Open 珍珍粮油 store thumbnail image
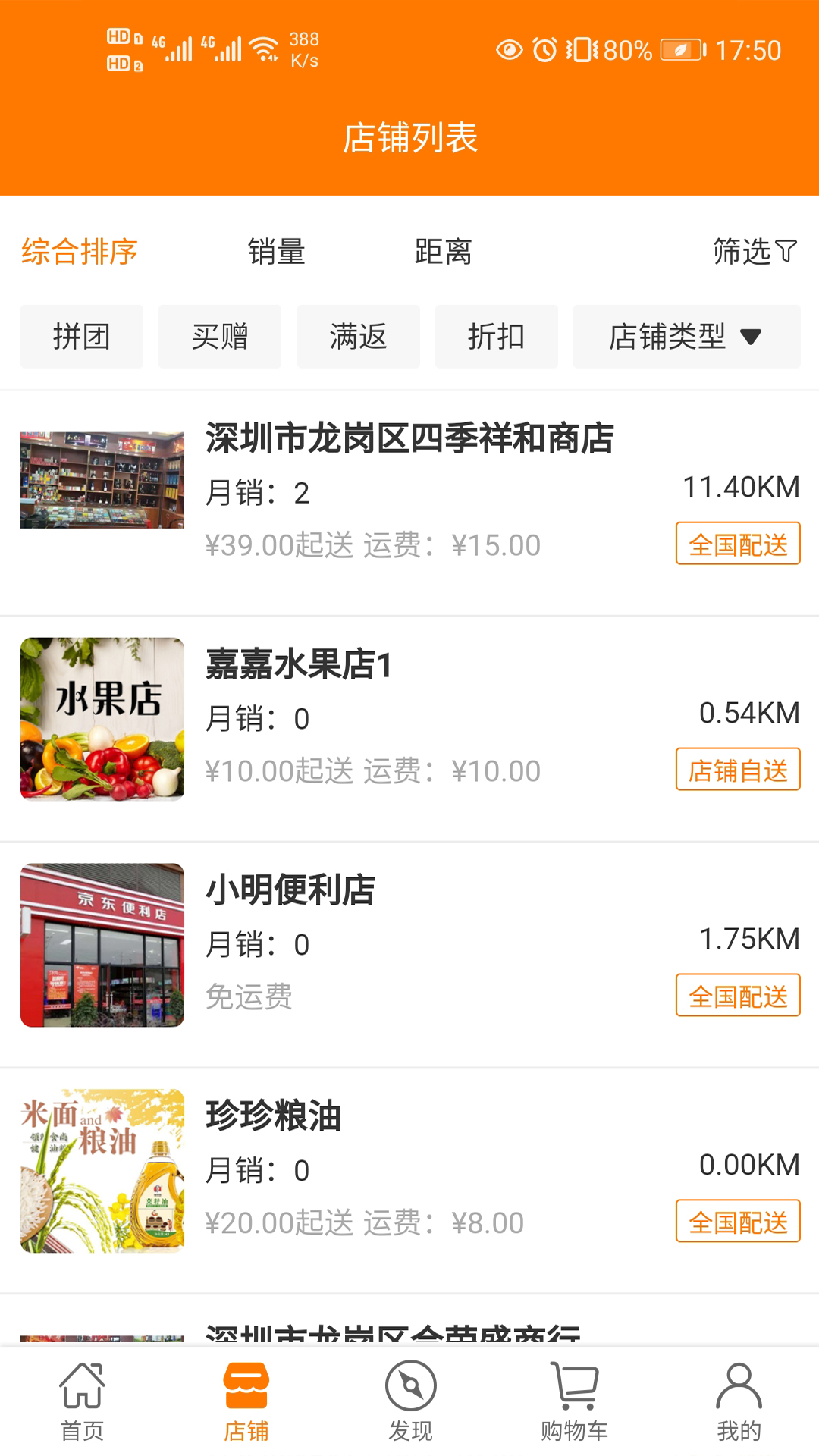This screenshot has width=819, height=1456. click(102, 1170)
